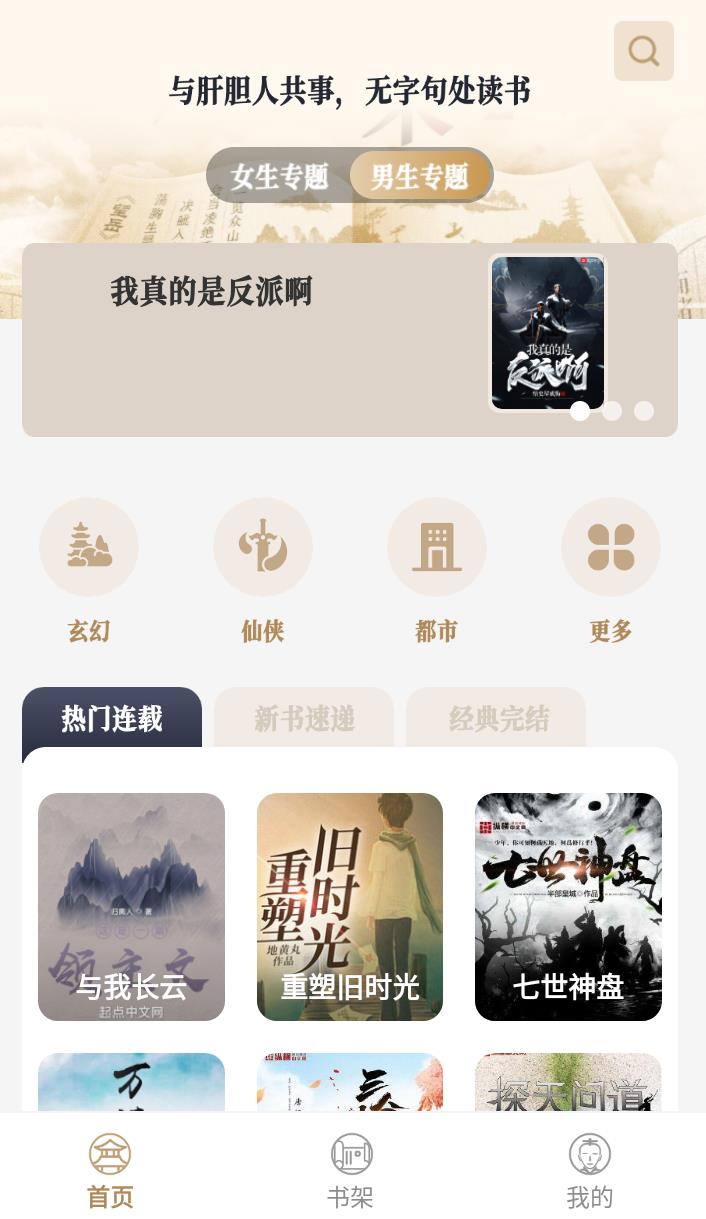Open the search icon

coord(643,51)
